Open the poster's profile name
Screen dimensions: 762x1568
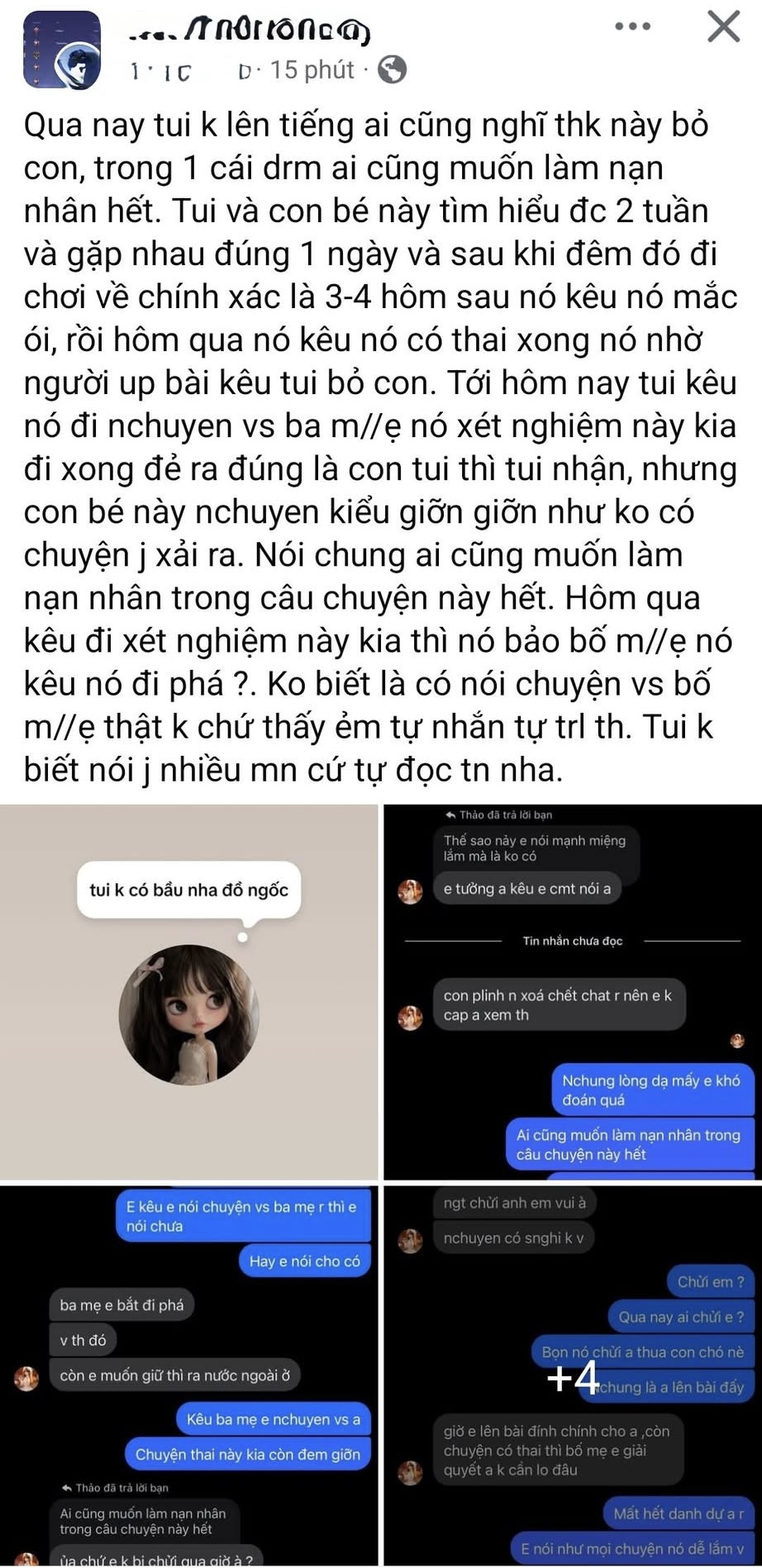coord(250,31)
